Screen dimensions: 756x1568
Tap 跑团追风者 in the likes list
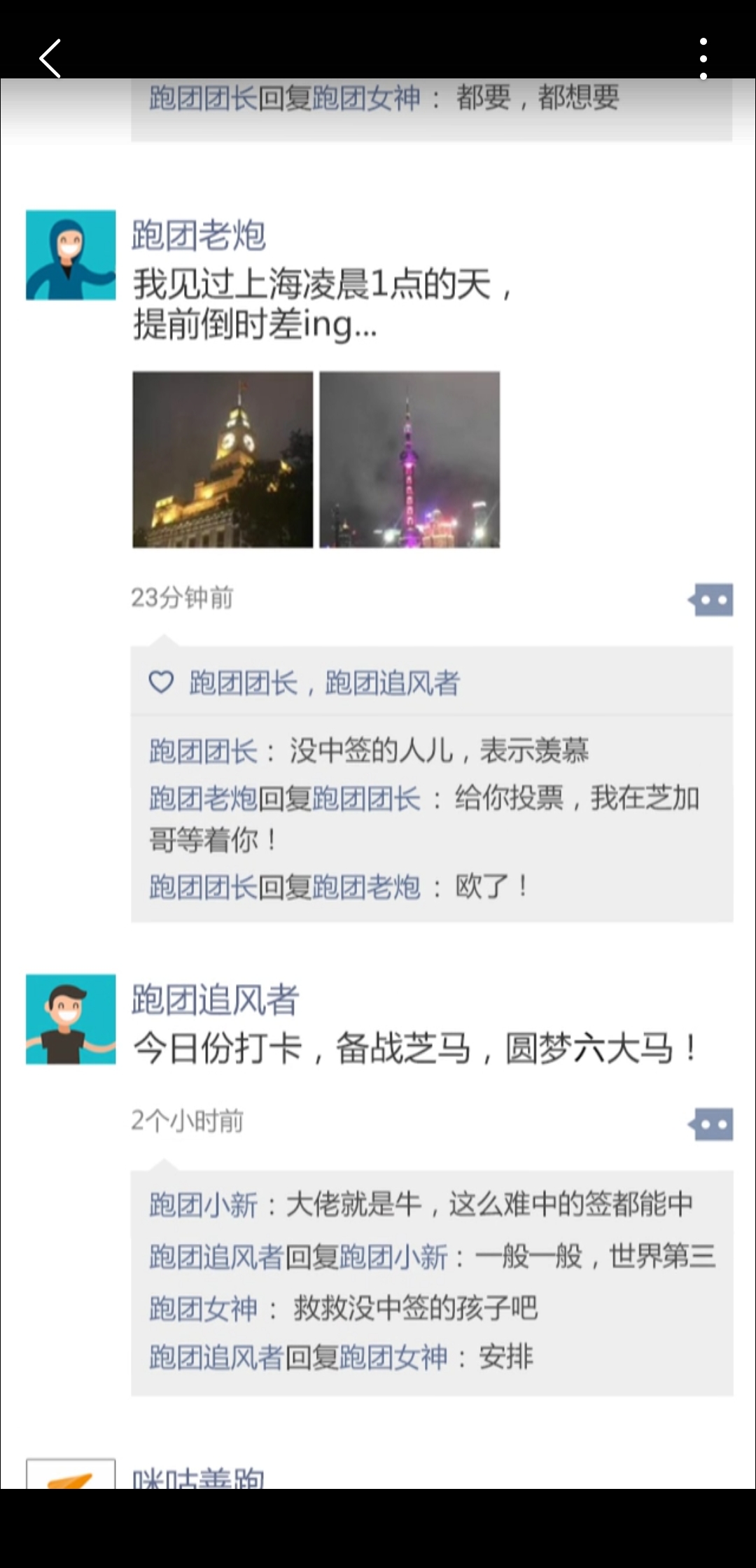tap(392, 683)
